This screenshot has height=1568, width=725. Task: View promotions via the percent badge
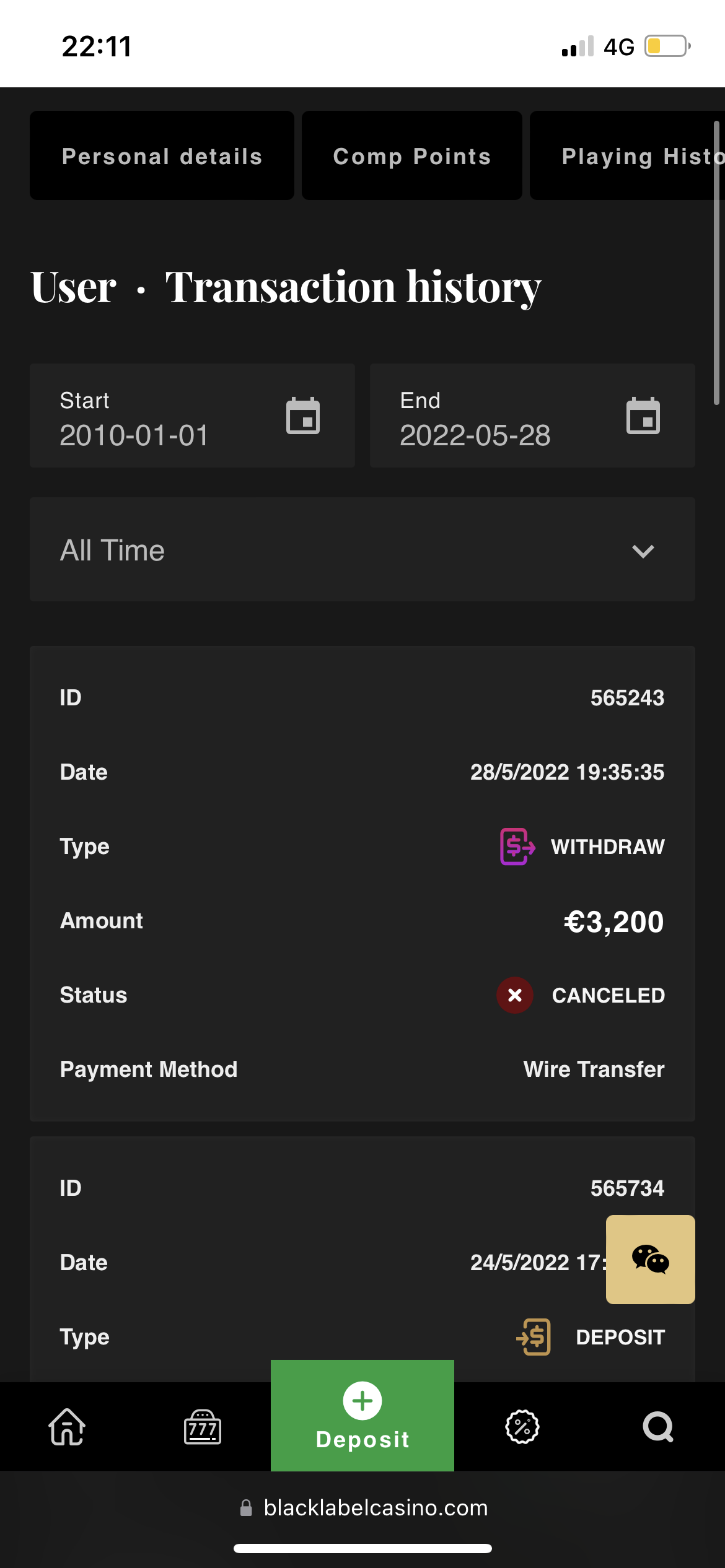click(522, 1427)
